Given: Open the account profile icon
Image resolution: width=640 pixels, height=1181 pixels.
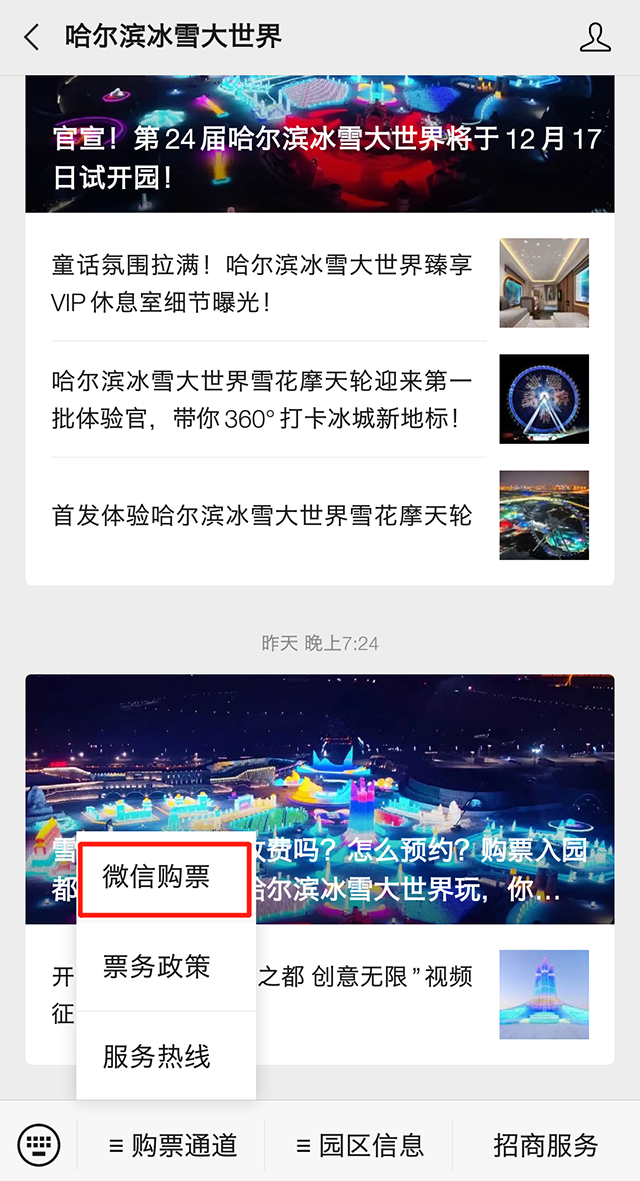Looking at the screenshot, I should click(595, 38).
